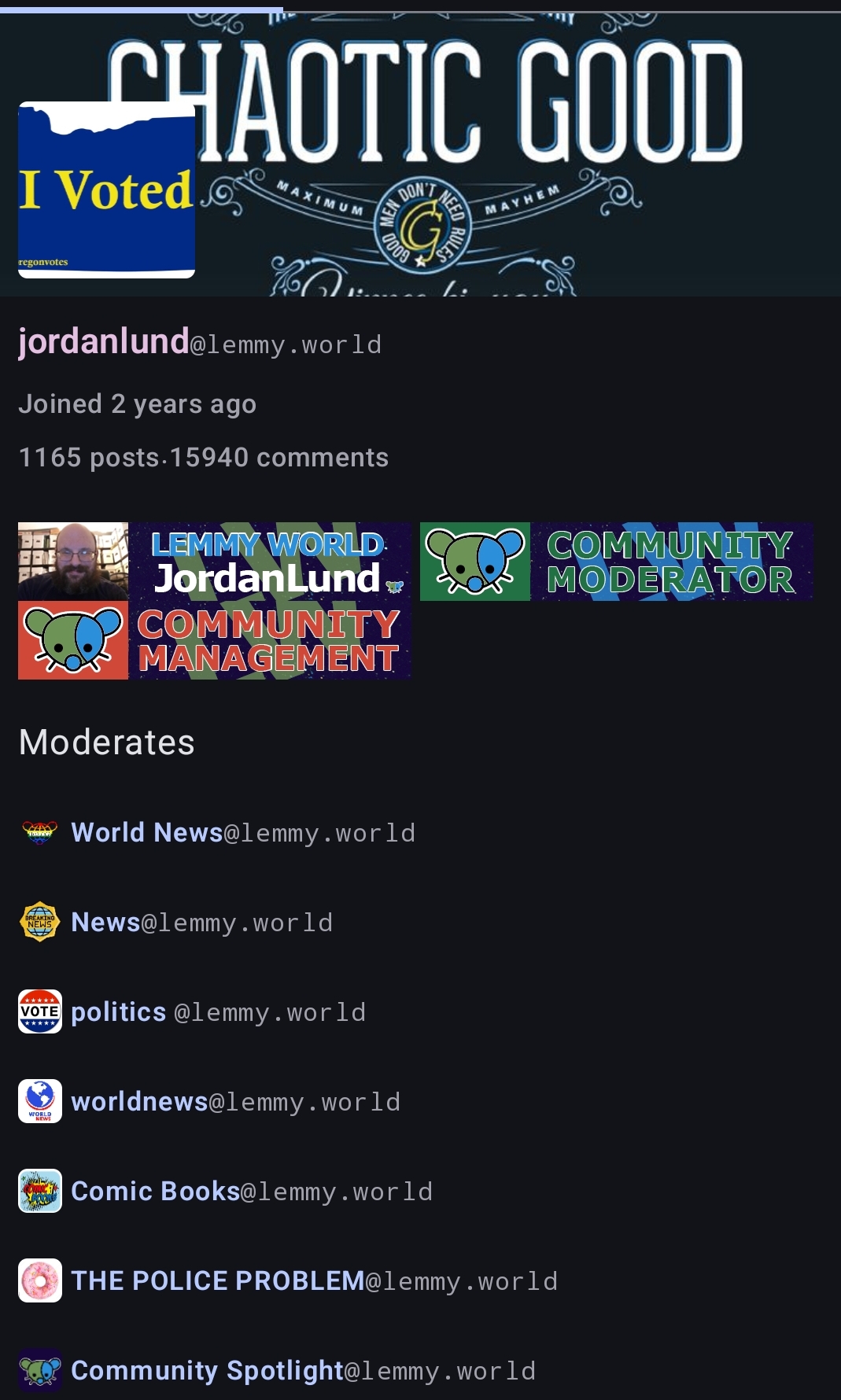
Task: Tap the I Voted profile avatar
Action: [107, 190]
